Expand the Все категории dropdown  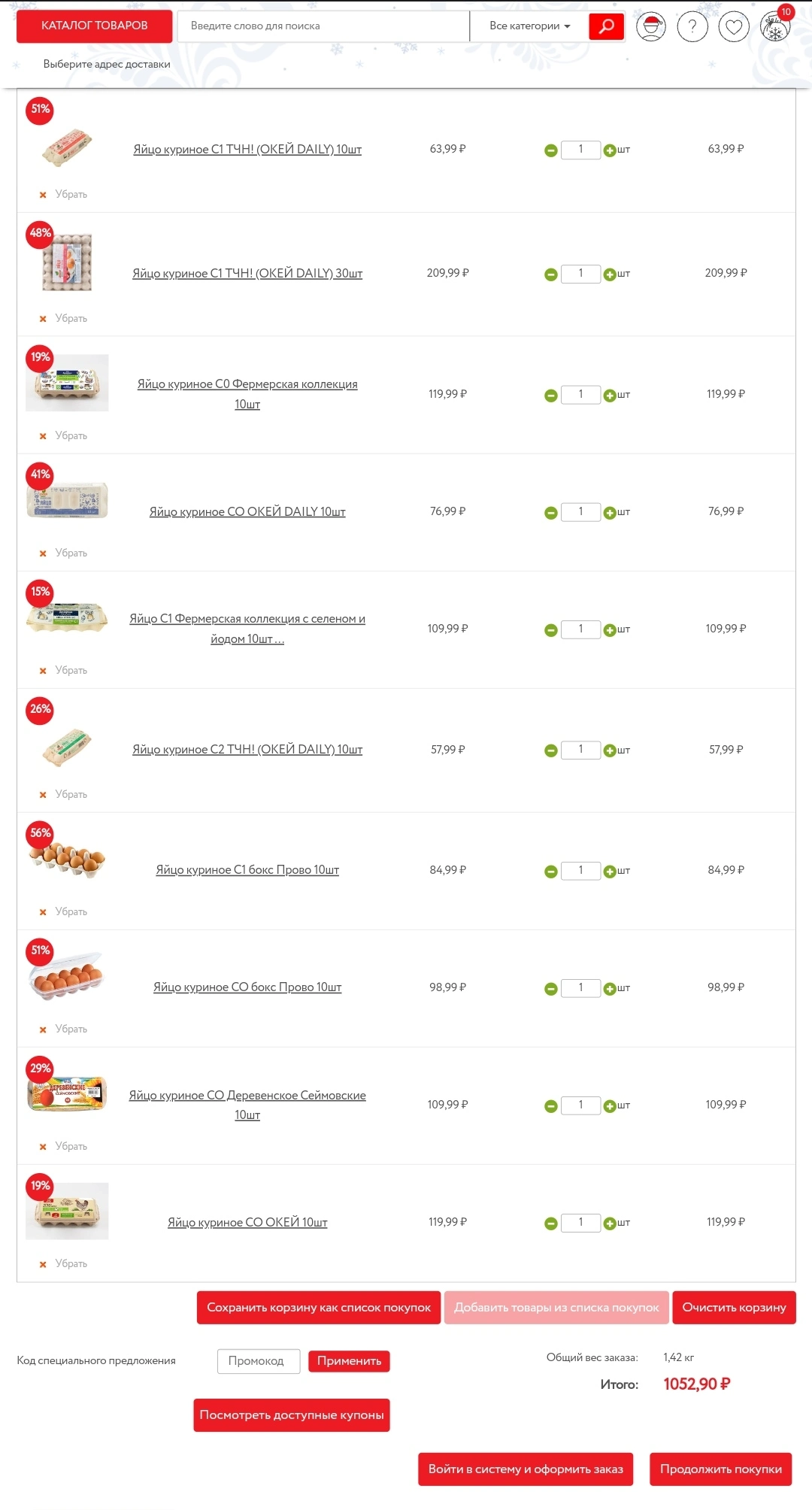(x=529, y=26)
